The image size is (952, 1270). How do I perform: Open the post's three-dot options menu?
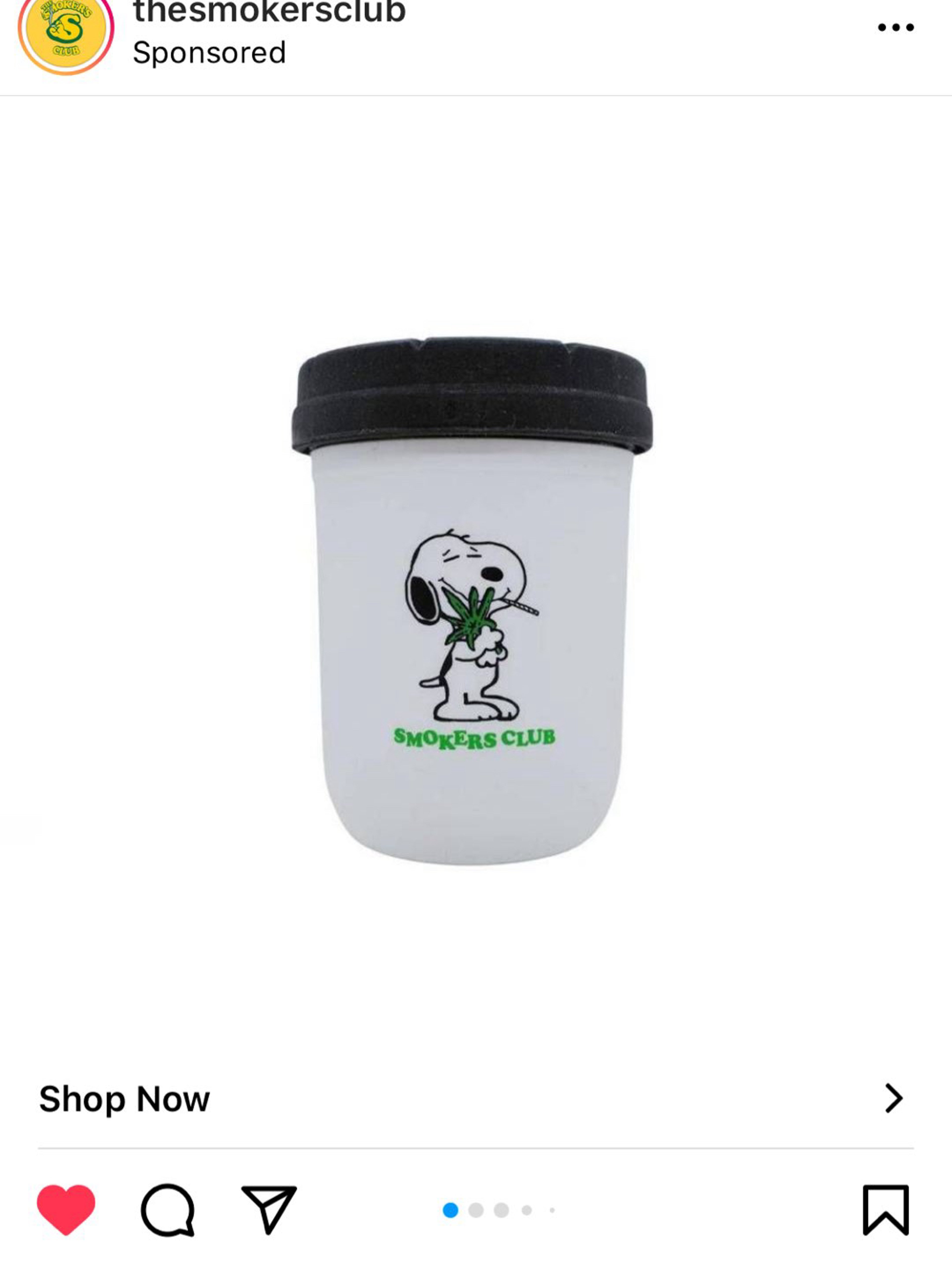895,28
